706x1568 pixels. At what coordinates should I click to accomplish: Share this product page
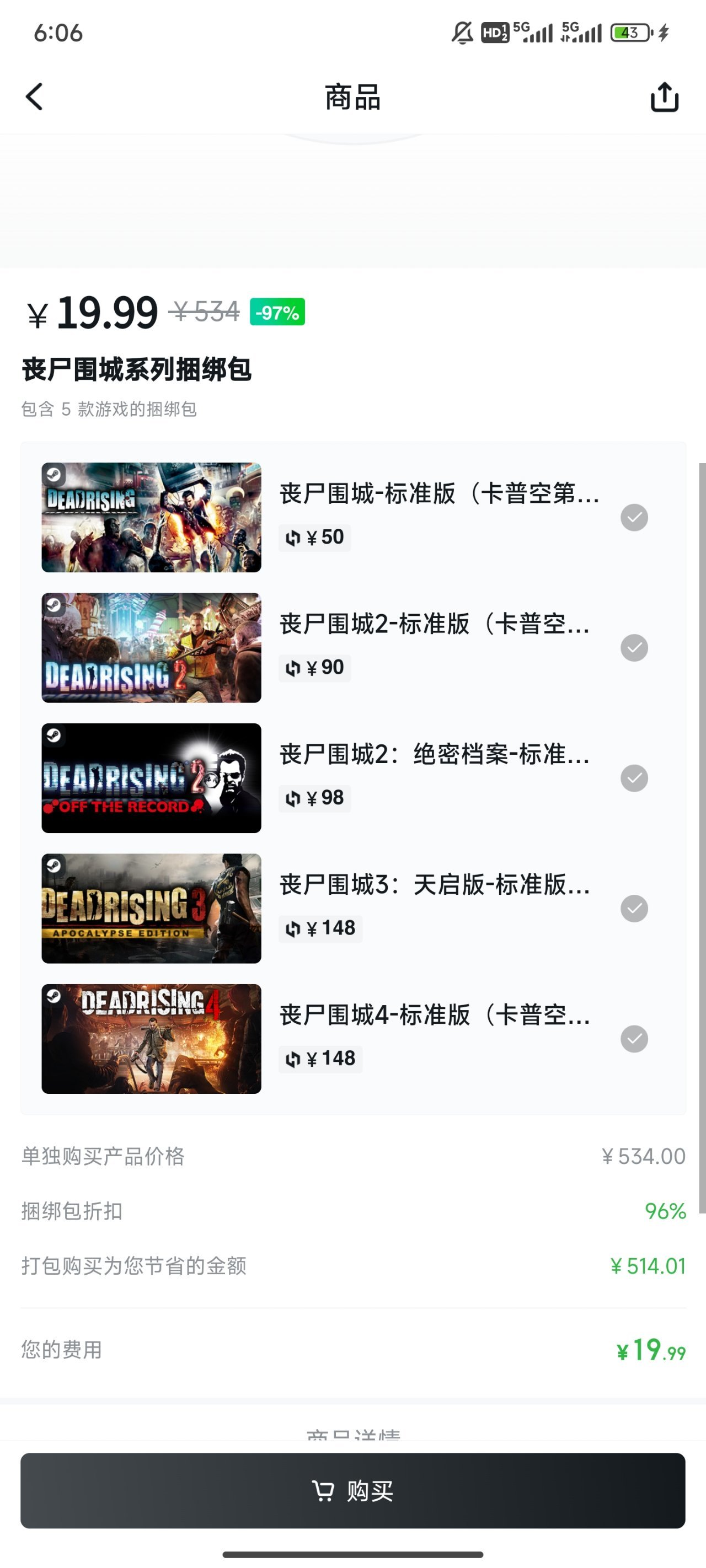664,98
